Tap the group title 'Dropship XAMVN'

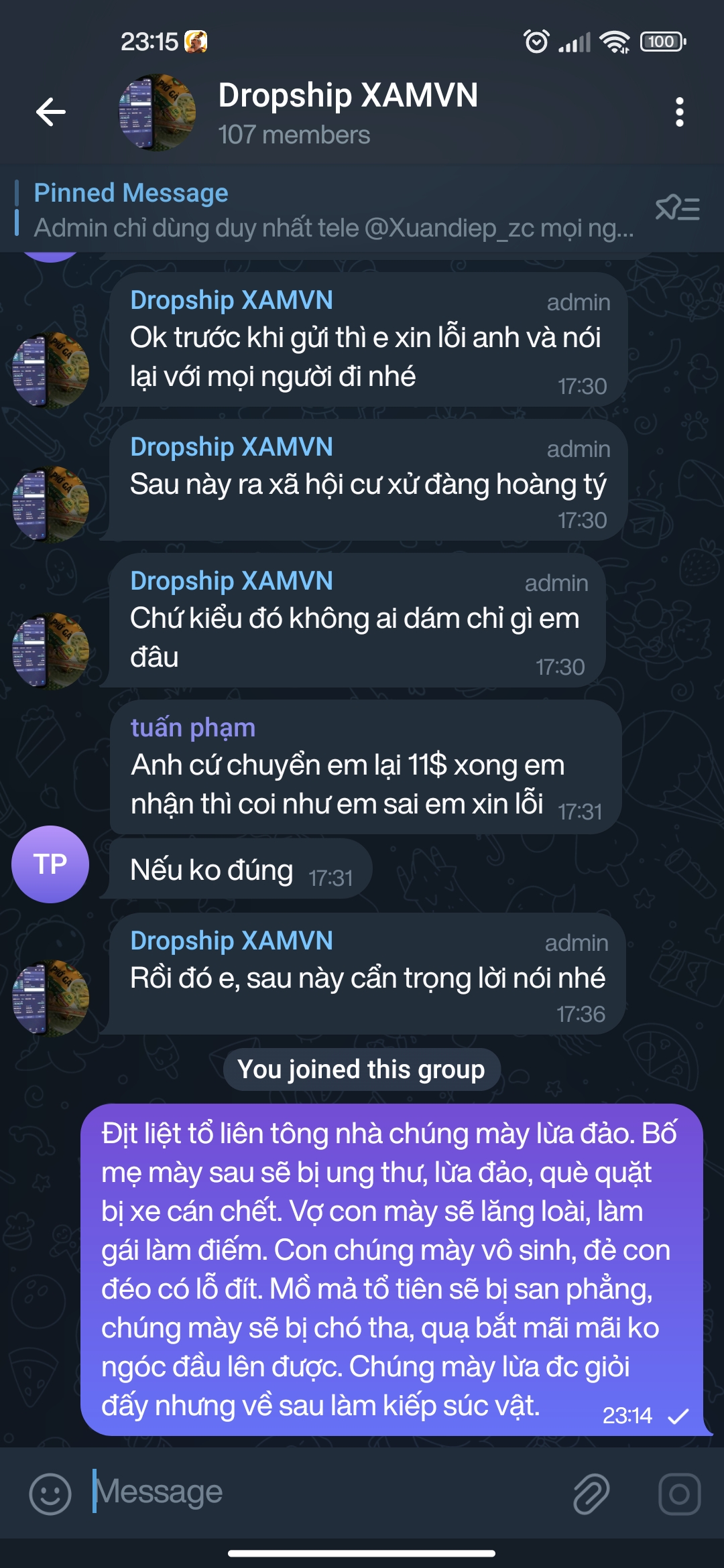(x=349, y=96)
